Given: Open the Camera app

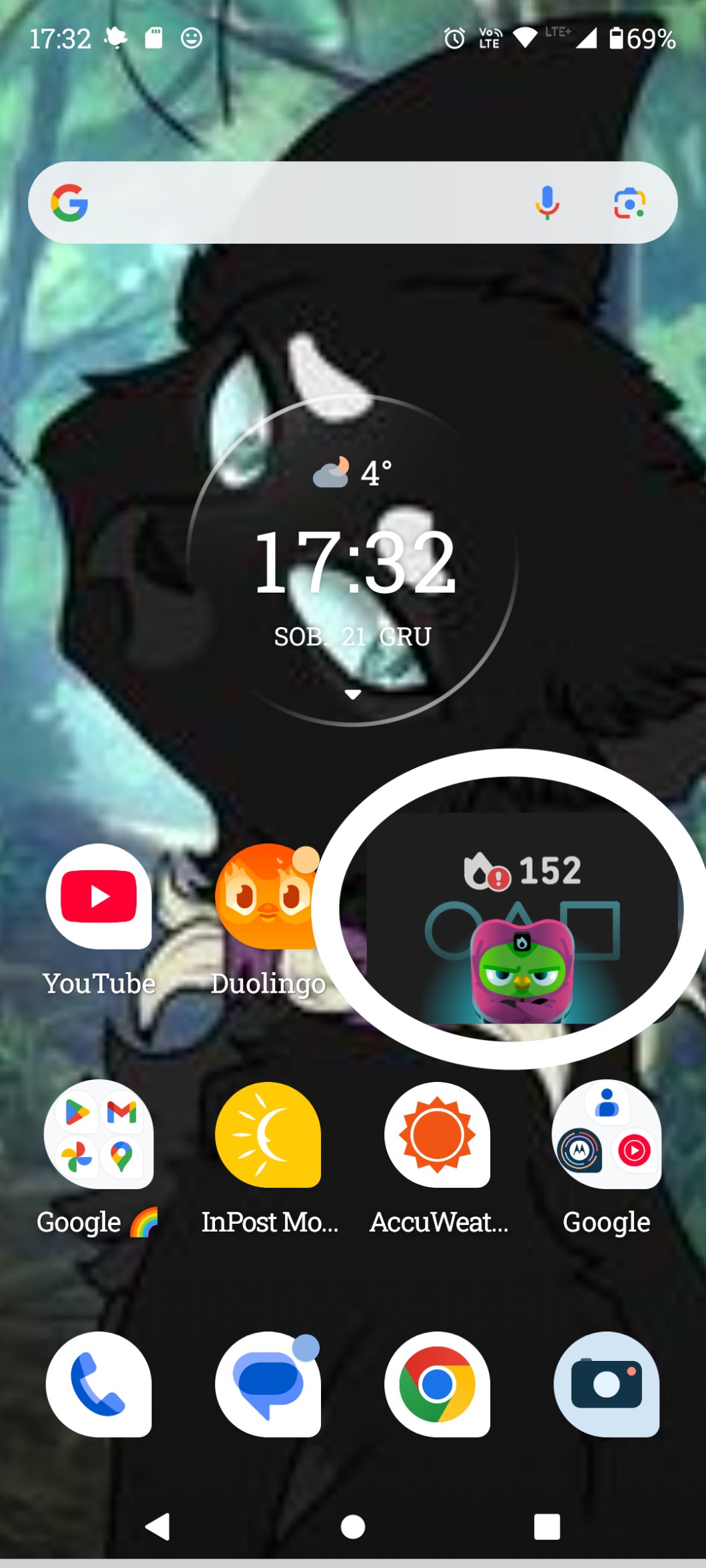Looking at the screenshot, I should [x=606, y=1384].
